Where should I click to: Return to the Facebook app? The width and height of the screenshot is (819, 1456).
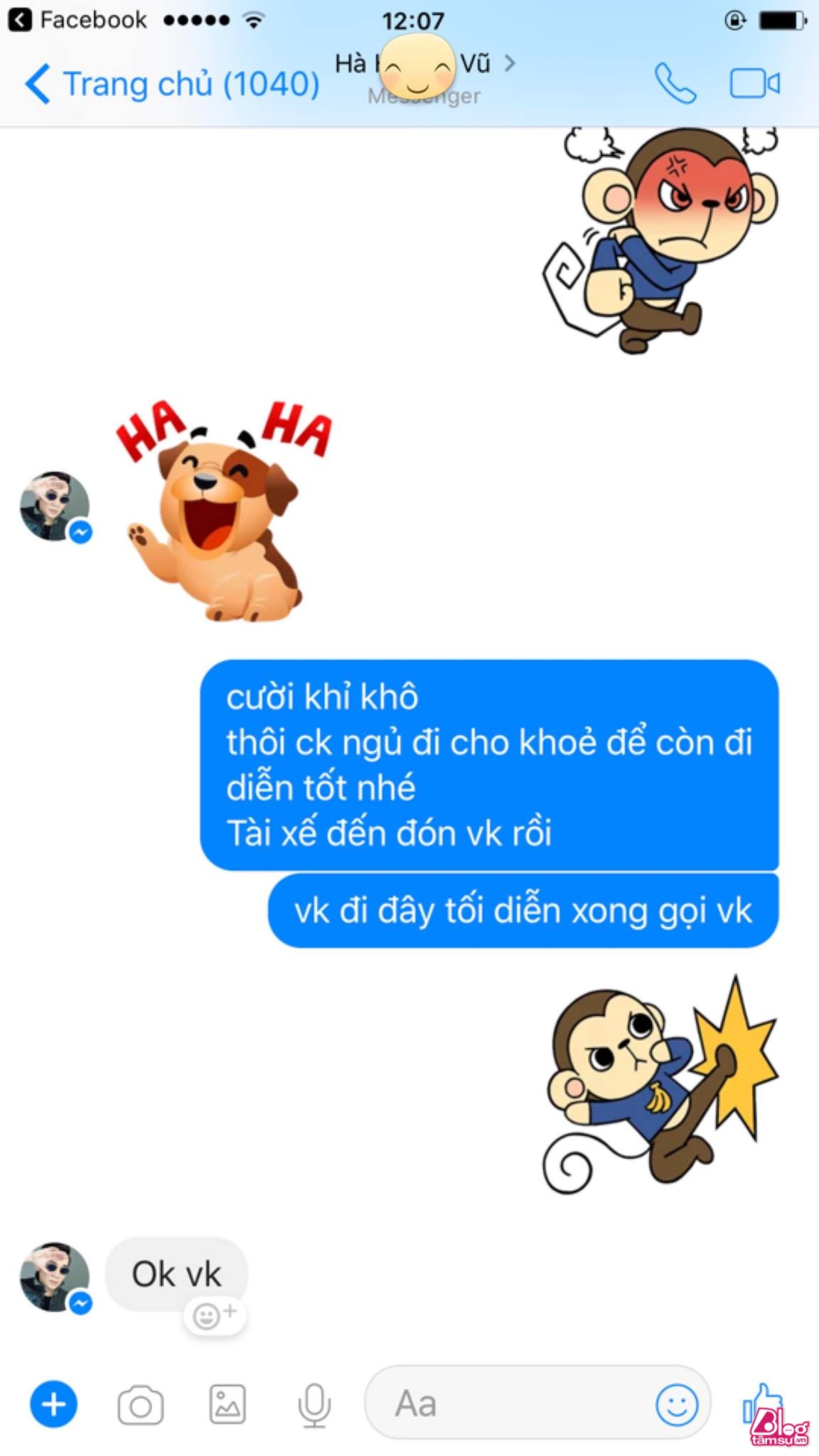click(x=77, y=19)
